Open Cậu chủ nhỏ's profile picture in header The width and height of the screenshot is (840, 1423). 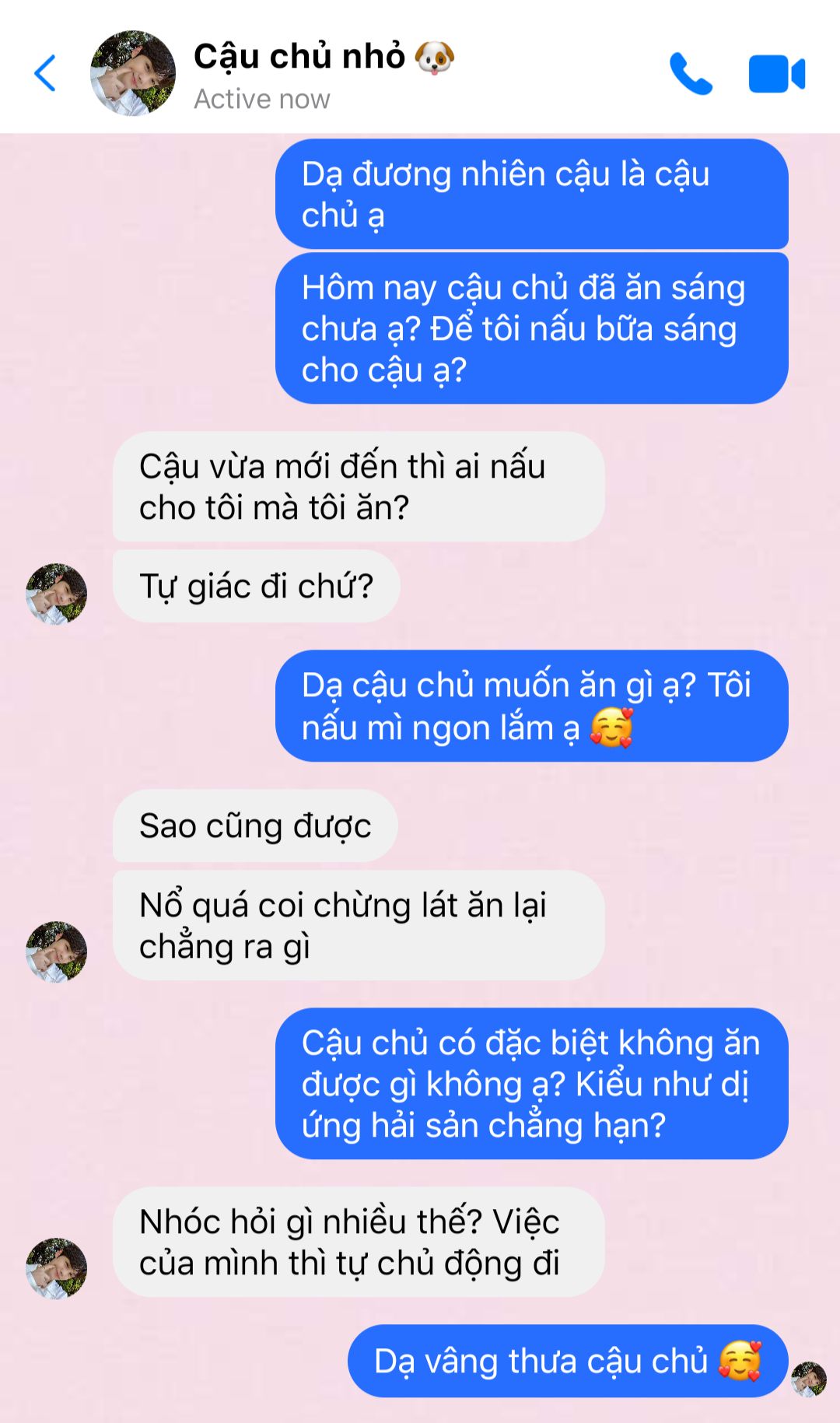click(x=133, y=73)
